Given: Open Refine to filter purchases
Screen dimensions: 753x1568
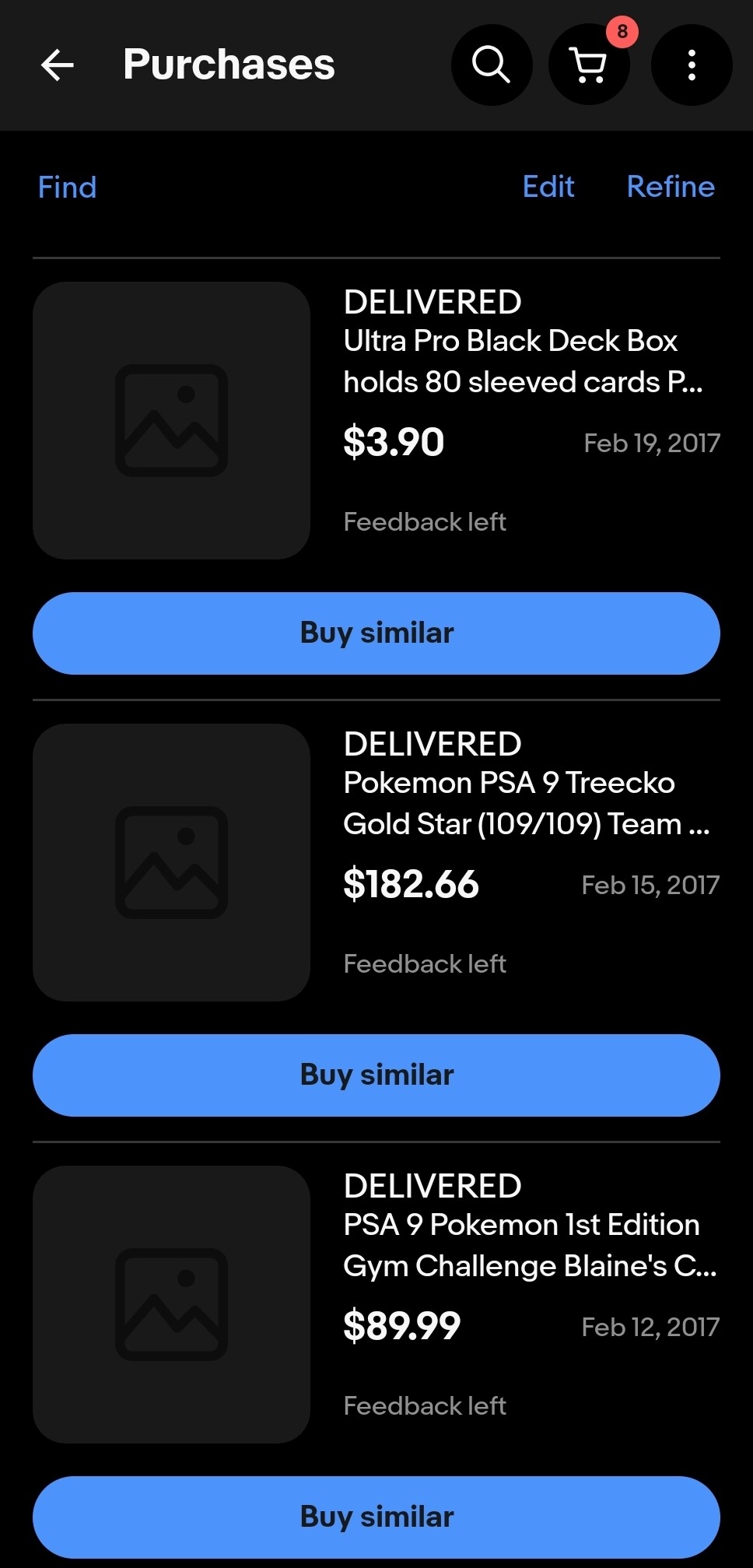Looking at the screenshot, I should 671,187.
